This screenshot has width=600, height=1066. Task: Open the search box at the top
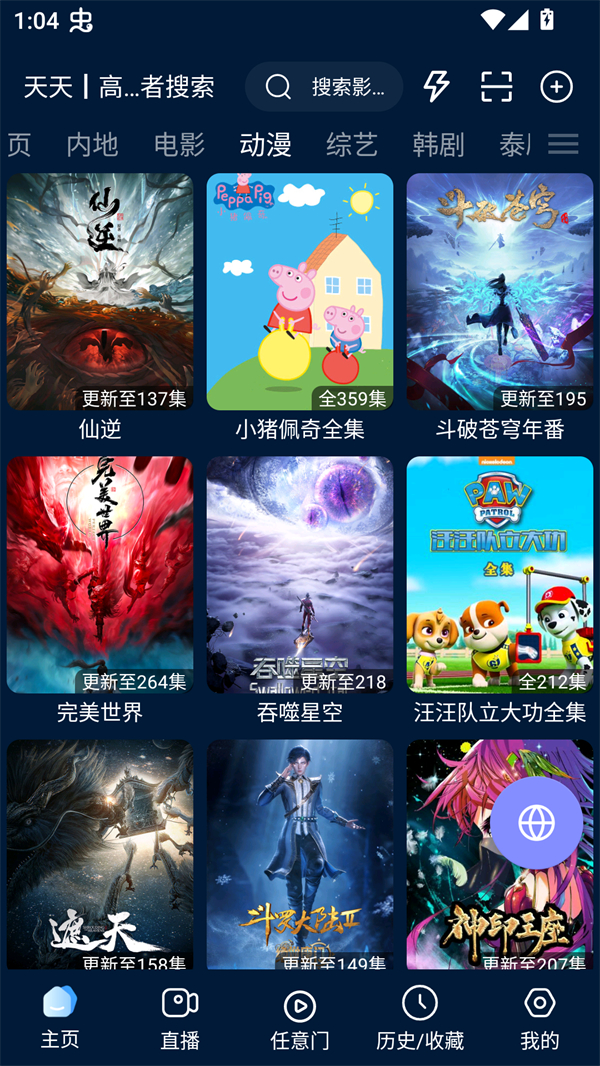click(x=324, y=87)
